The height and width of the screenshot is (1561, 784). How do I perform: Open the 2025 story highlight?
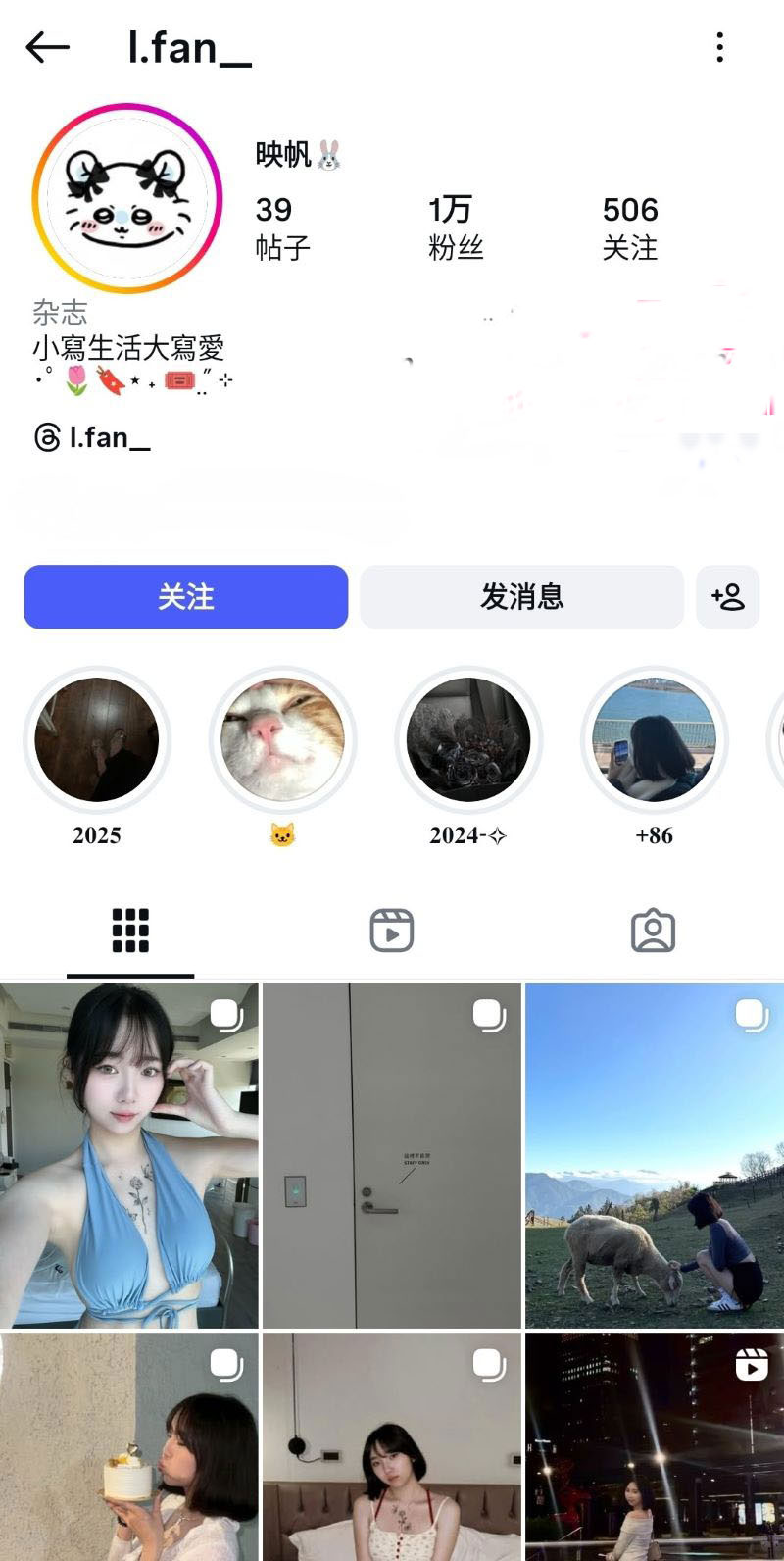click(97, 740)
